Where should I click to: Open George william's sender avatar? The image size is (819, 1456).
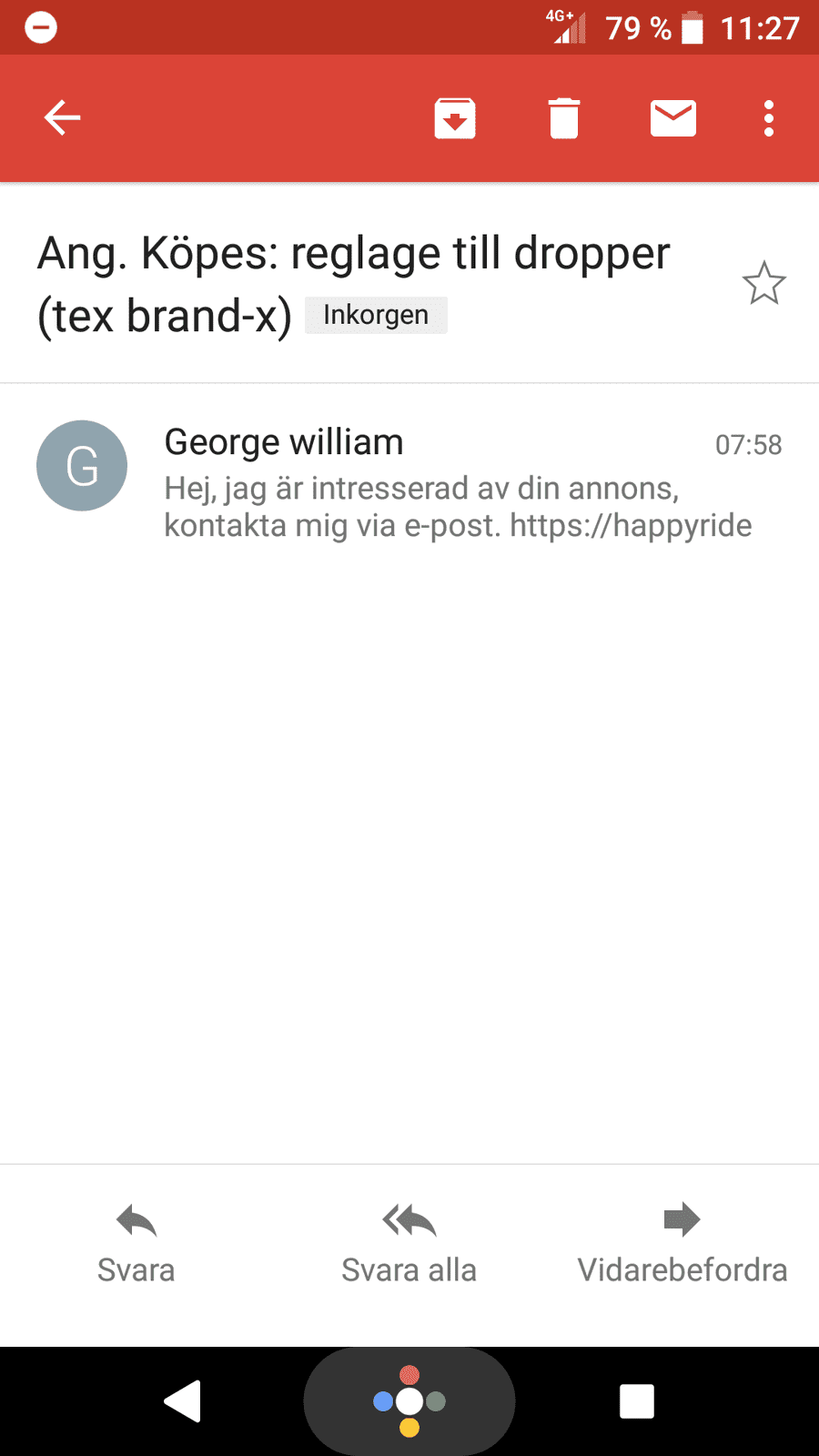(x=82, y=466)
